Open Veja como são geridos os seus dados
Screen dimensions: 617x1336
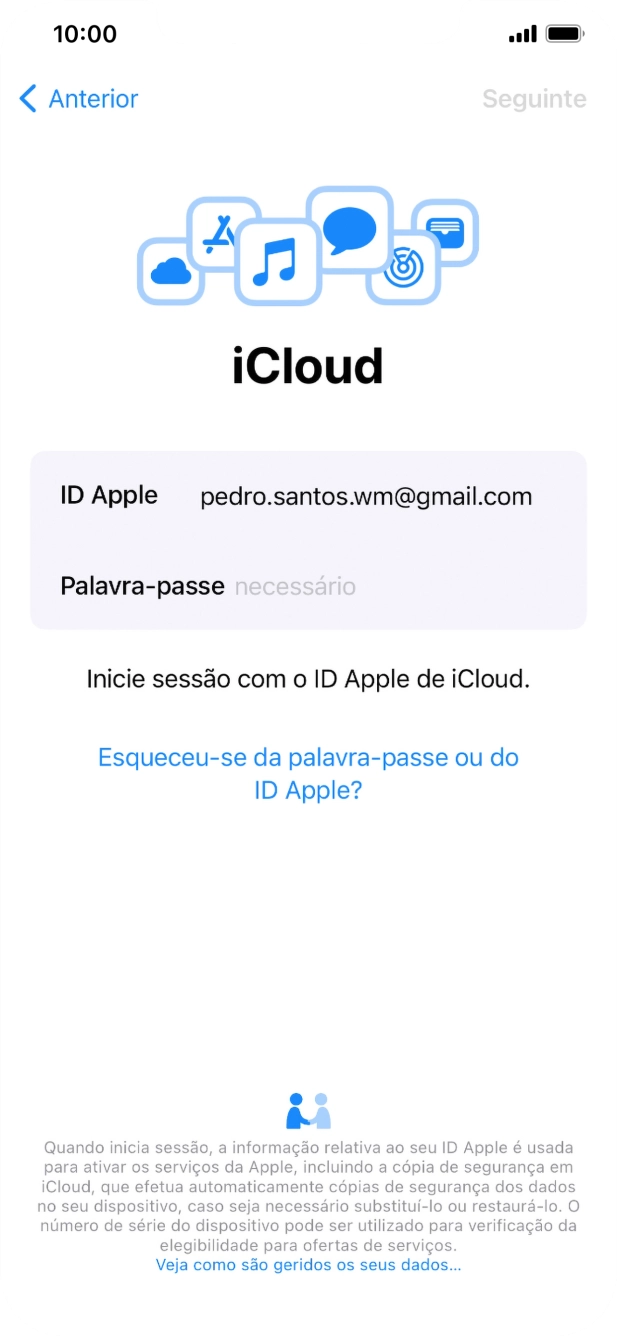[308, 1265]
